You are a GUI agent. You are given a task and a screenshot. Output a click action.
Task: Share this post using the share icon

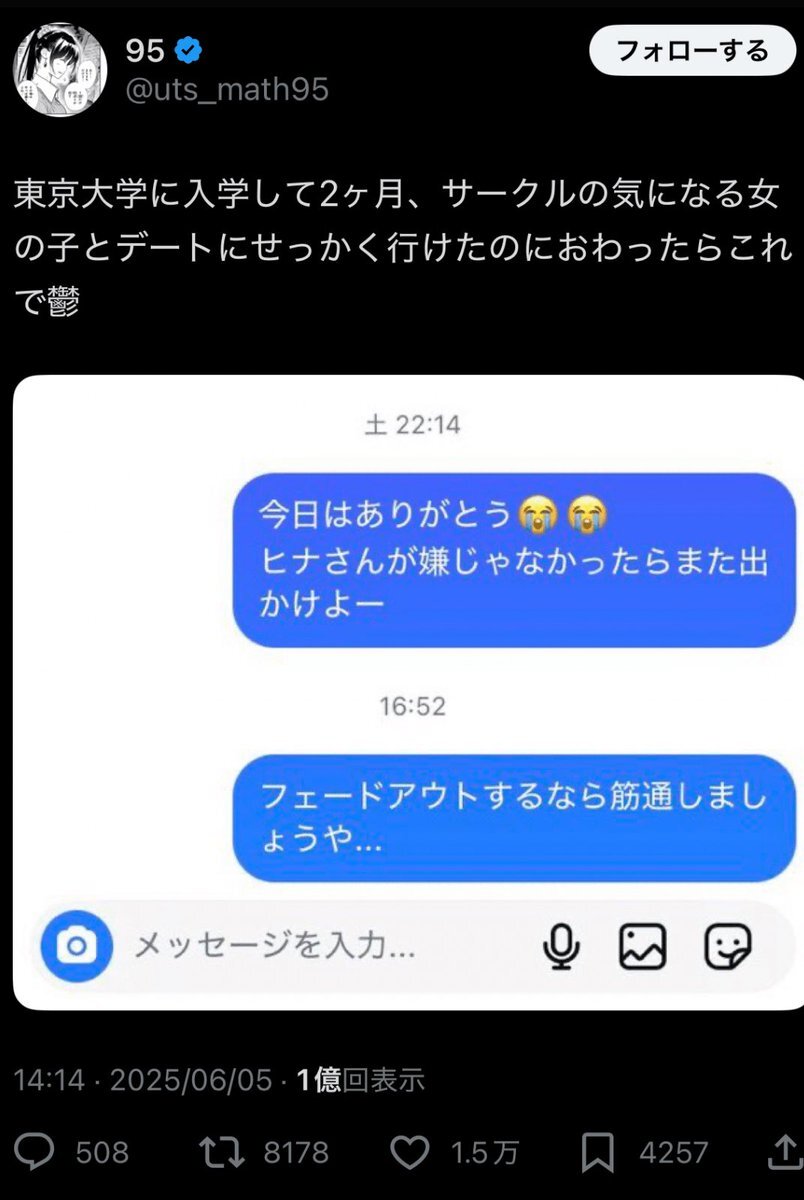(783, 1153)
